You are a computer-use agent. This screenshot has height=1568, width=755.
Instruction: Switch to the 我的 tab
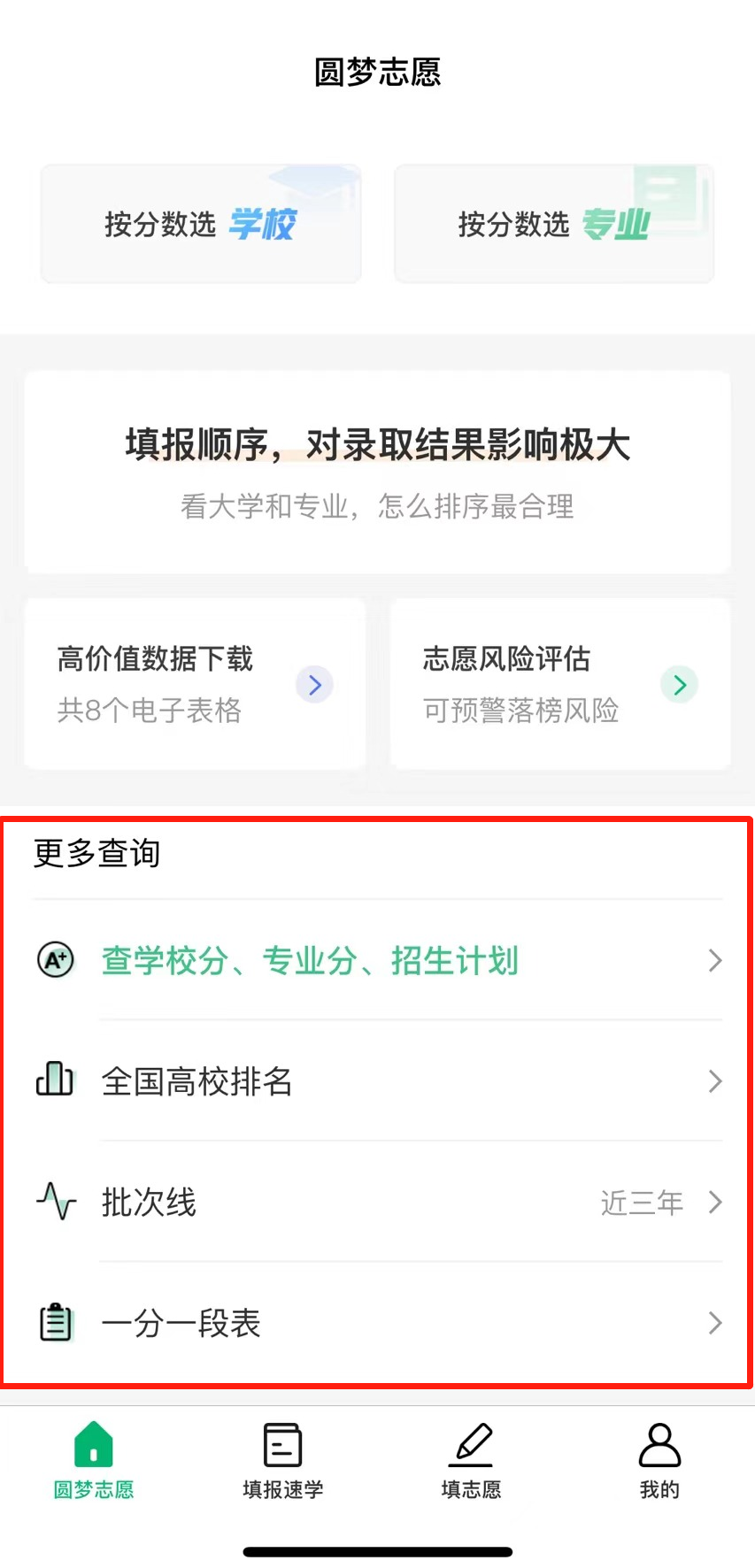click(x=659, y=1460)
